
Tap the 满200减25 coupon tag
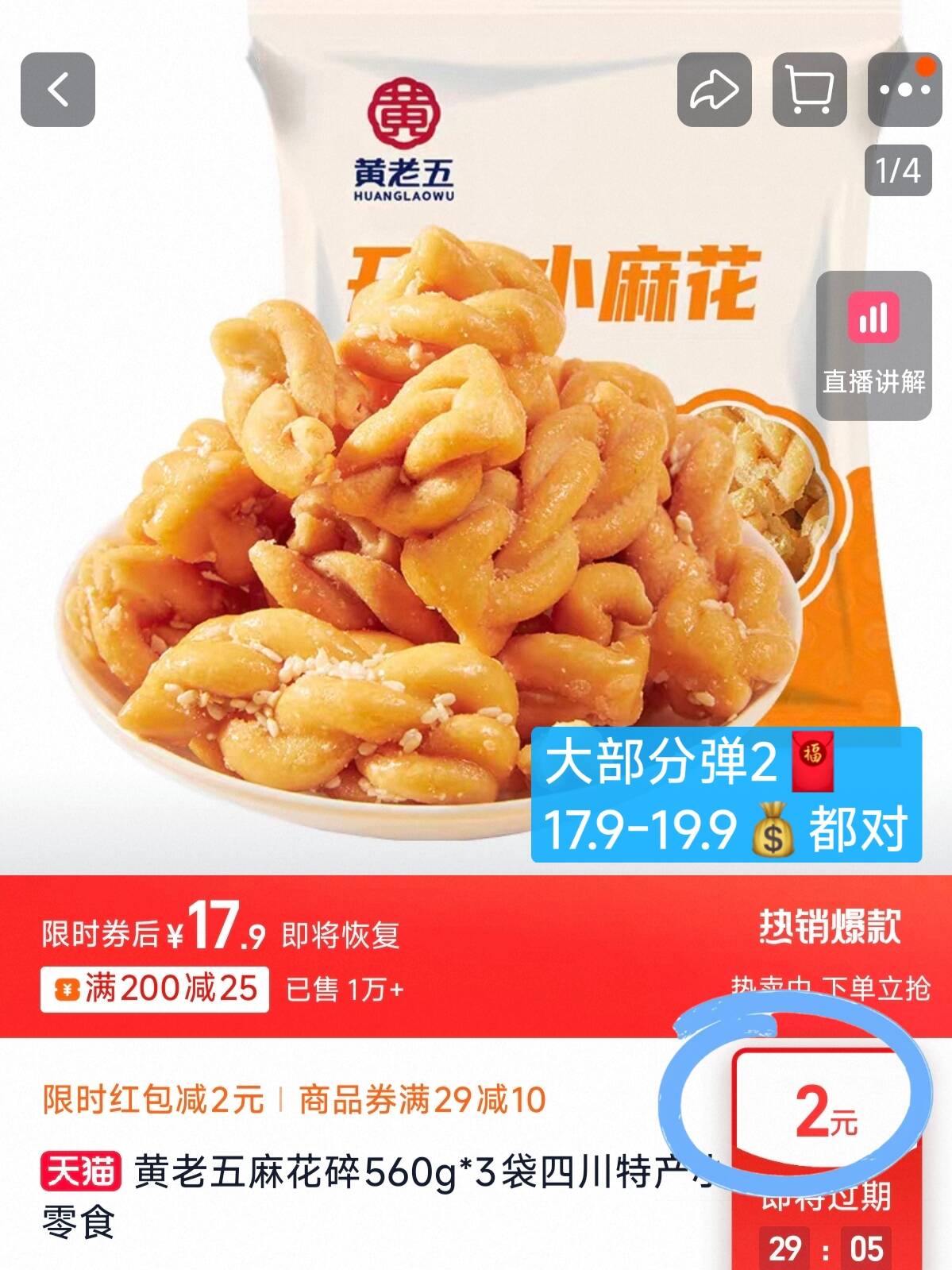[155, 990]
